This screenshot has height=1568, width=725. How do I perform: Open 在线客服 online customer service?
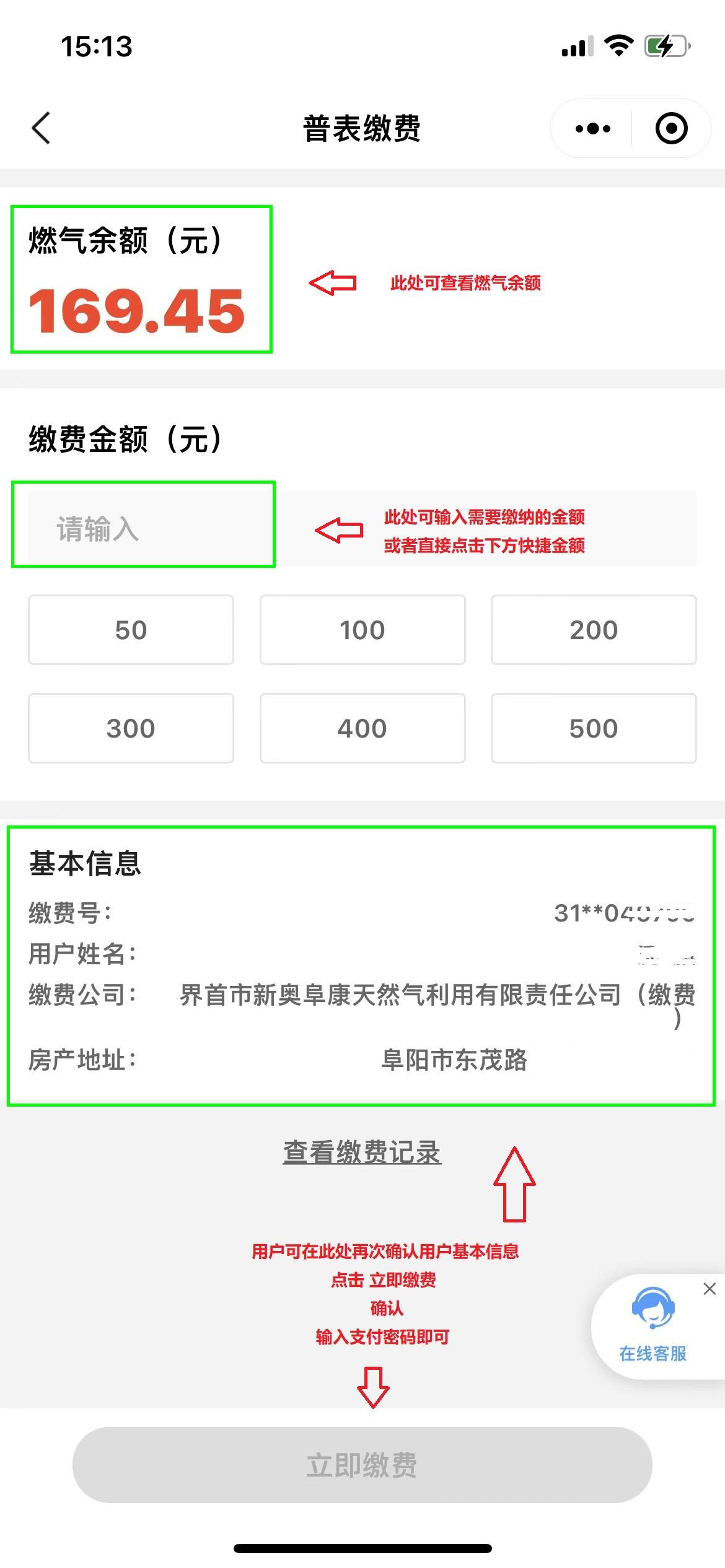tap(652, 1326)
